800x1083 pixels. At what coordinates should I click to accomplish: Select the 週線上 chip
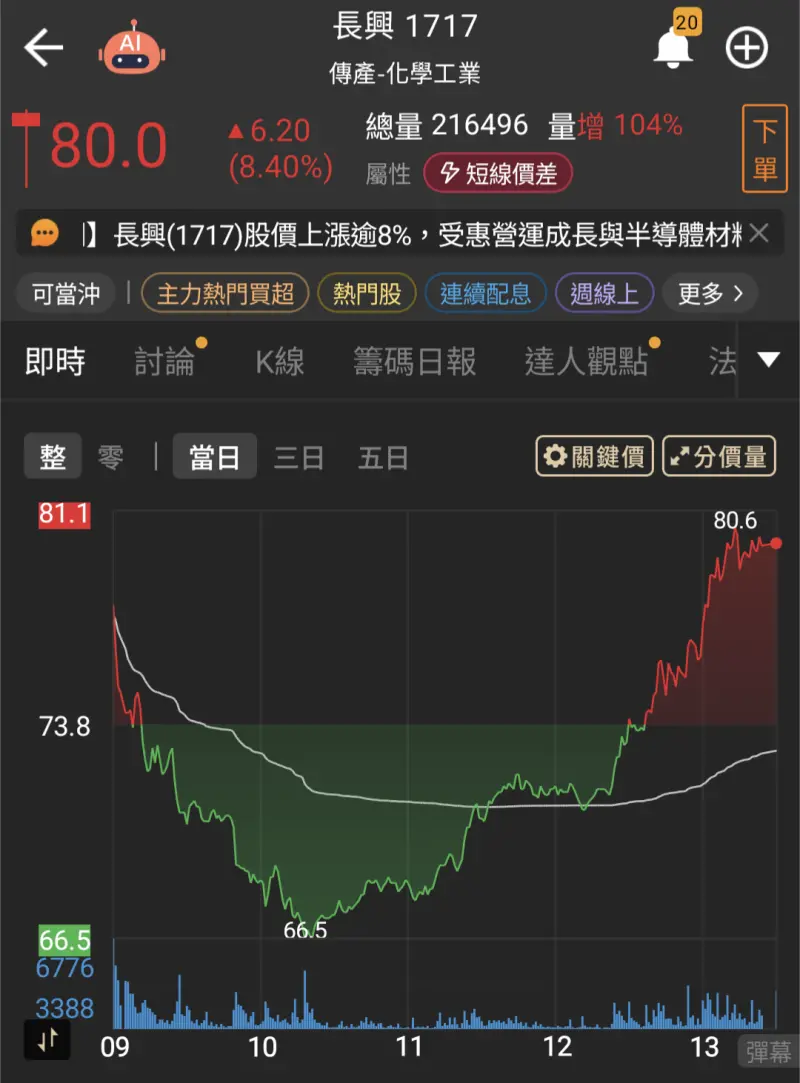click(x=604, y=294)
